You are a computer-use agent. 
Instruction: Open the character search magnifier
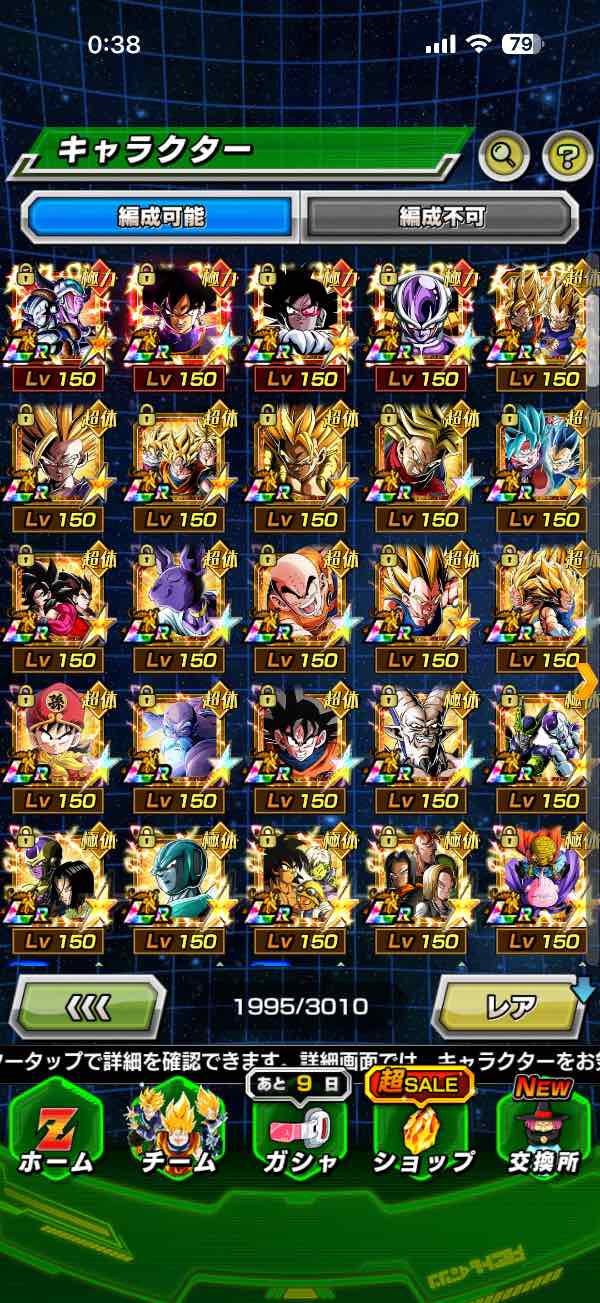tap(504, 154)
